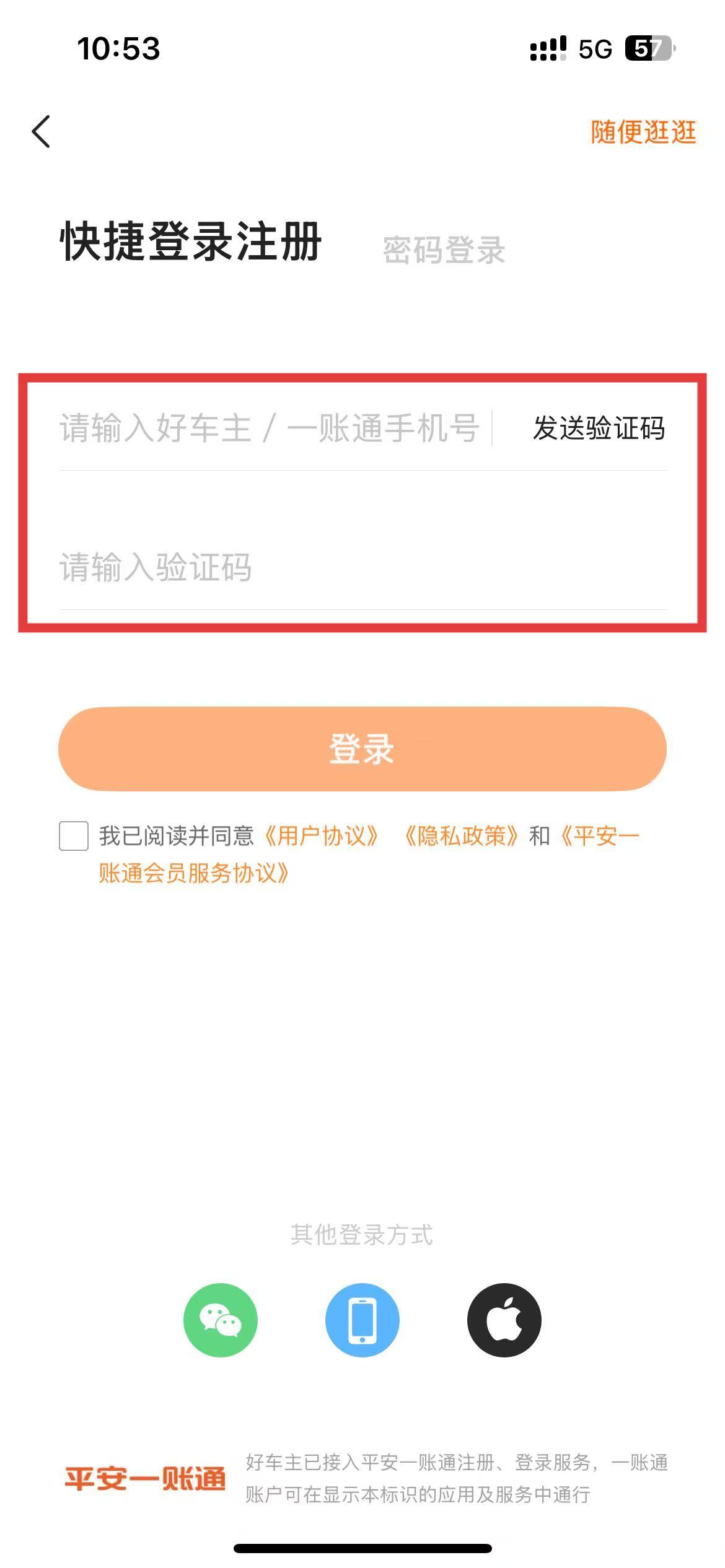Focus the phone number input field
The width and height of the screenshot is (725, 1568).
pyautogui.click(x=270, y=428)
